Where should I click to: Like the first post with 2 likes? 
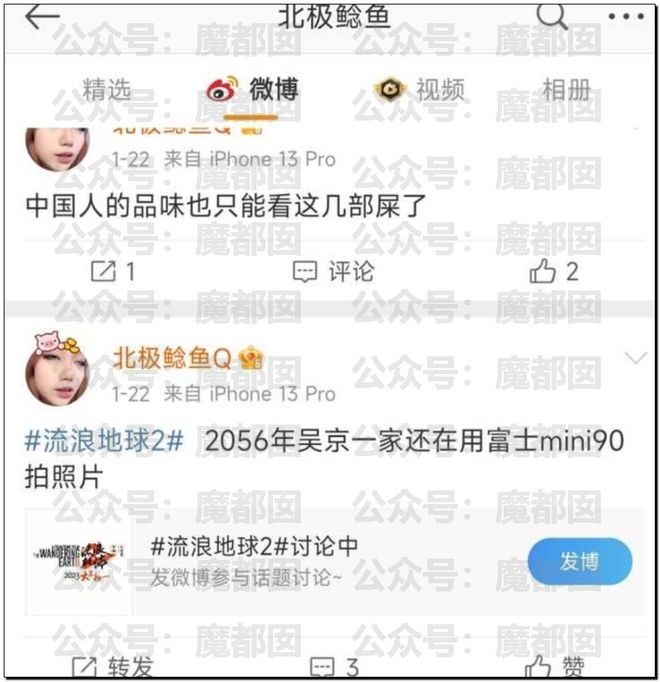(555, 271)
